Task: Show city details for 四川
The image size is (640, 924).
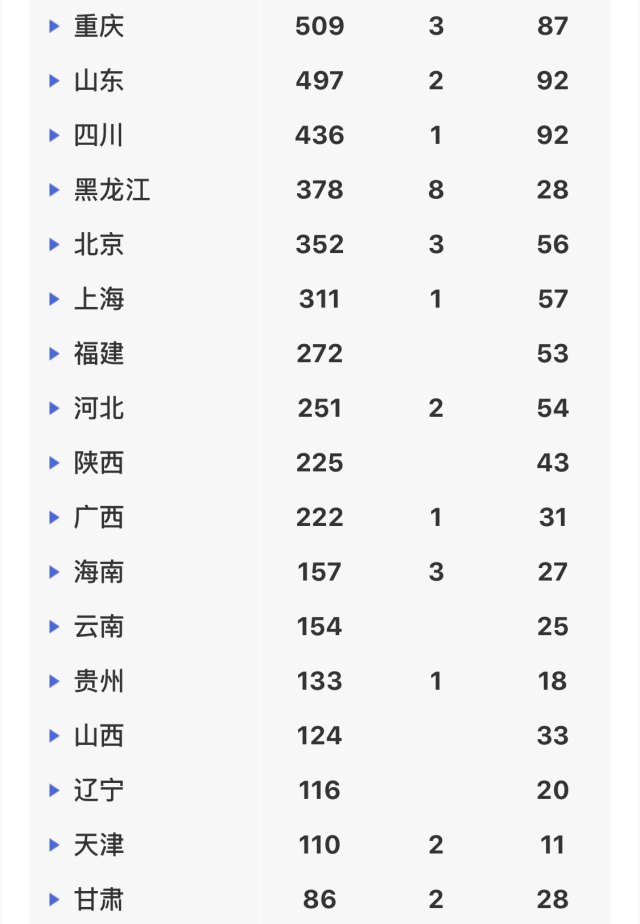Action: [x=55, y=135]
